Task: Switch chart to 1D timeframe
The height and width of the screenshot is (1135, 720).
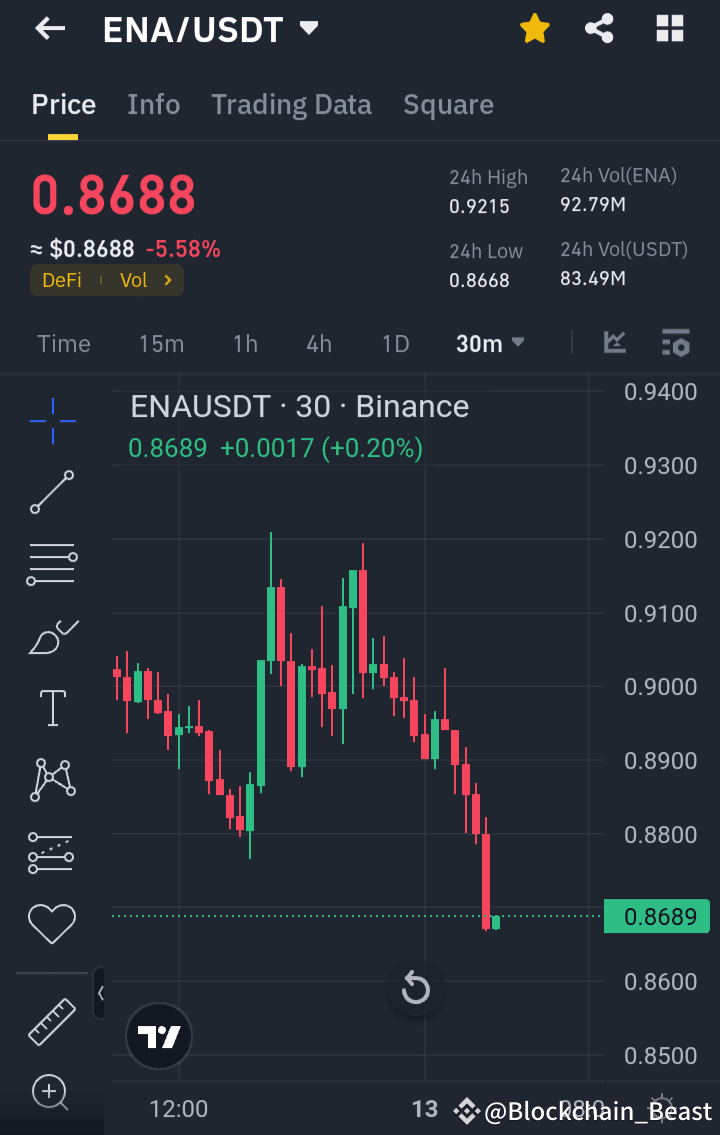Action: [x=395, y=342]
